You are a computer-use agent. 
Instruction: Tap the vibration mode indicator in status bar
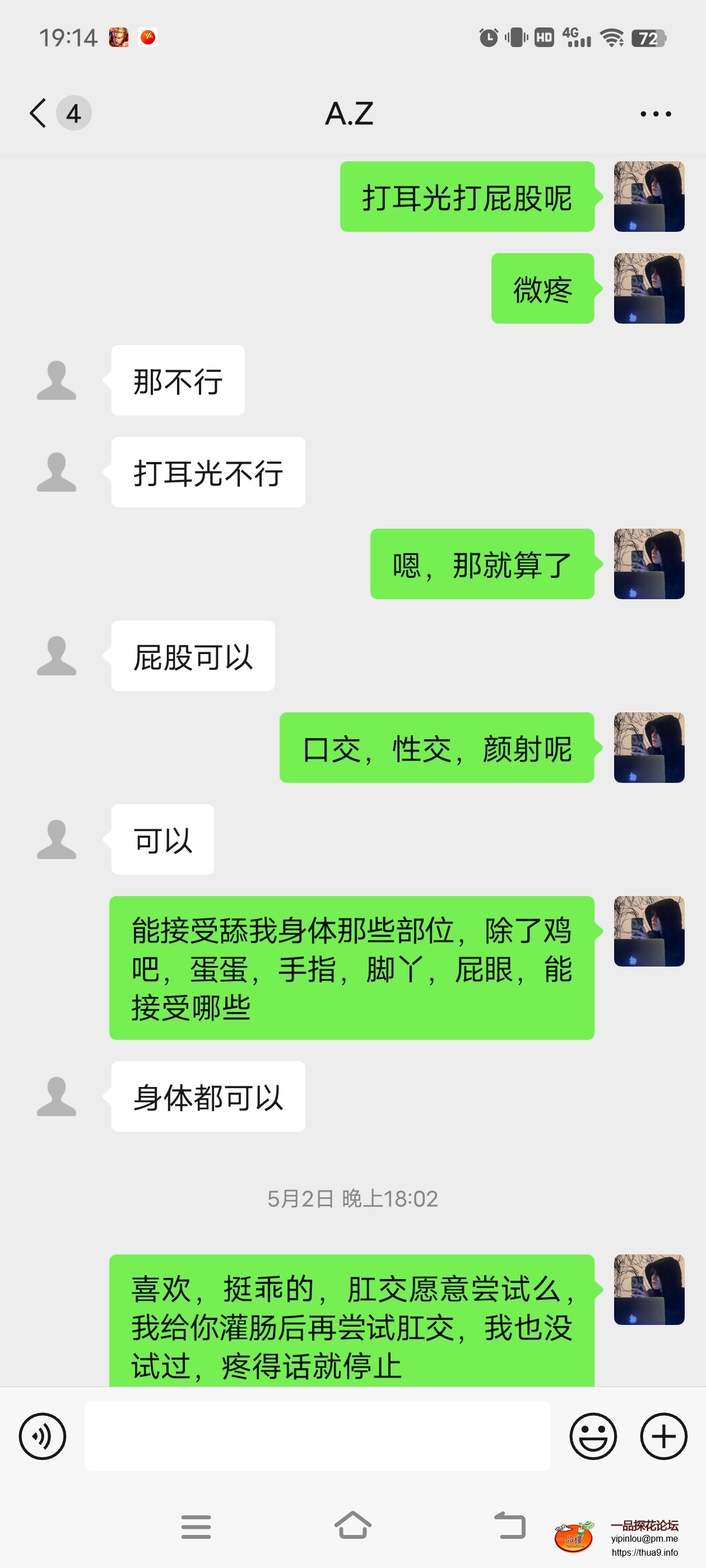click(x=515, y=38)
